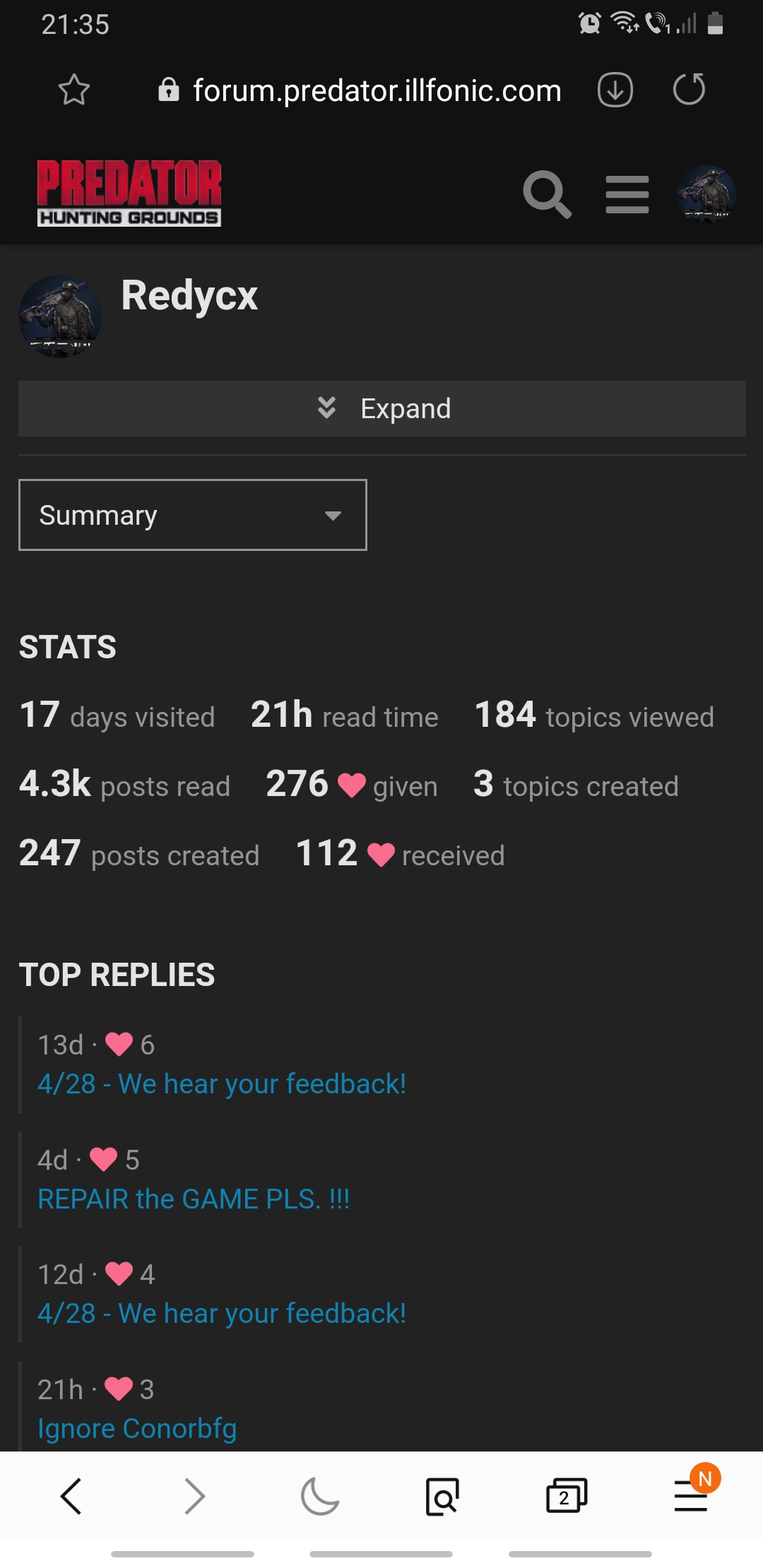
Task: Open the Predator Hunting Grounds forum home
Action: pyautogui.click(x=129, y=193)
